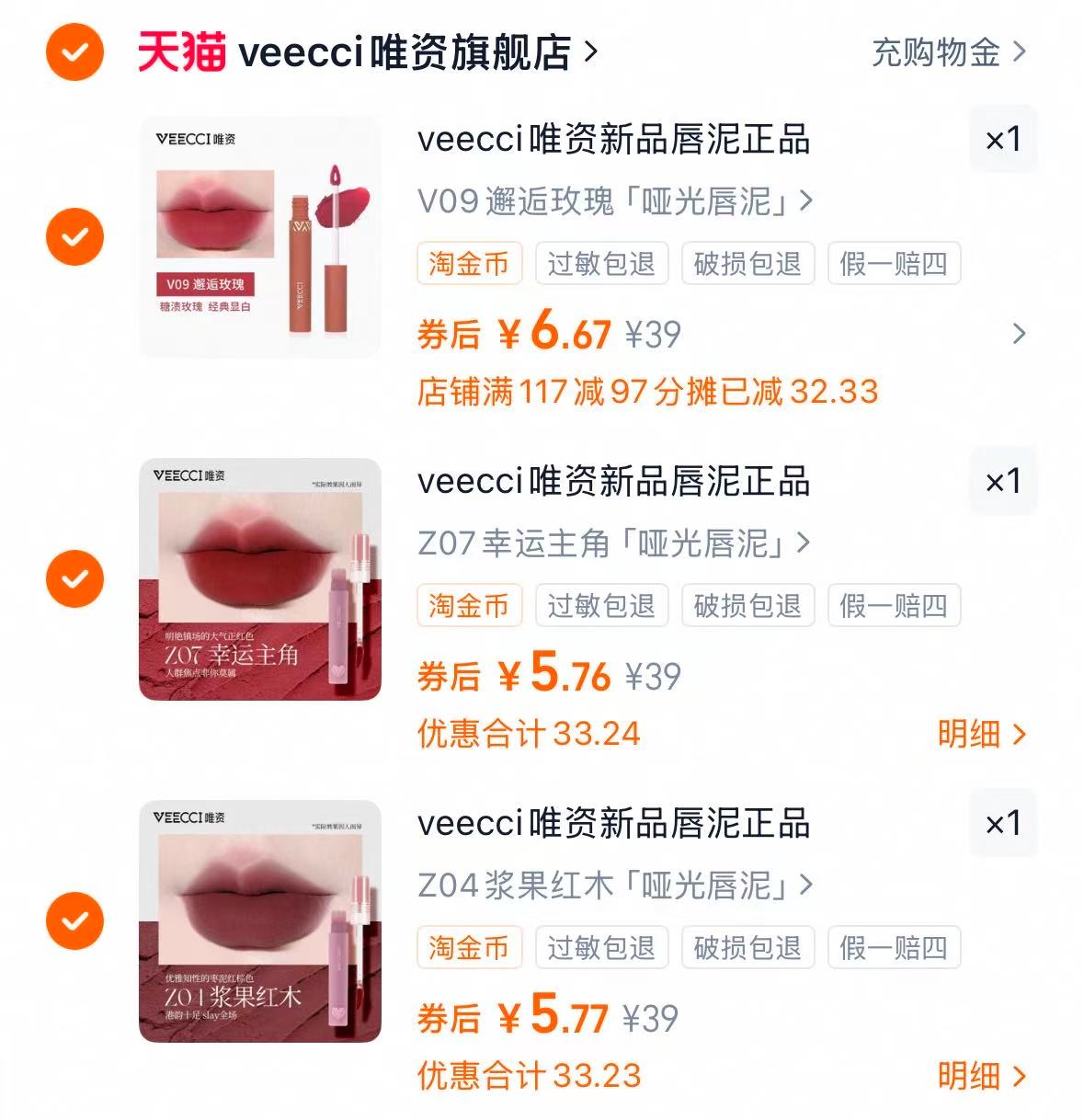
Task: Open the 淘金币 tag on Z04 item
Action: 469,947
